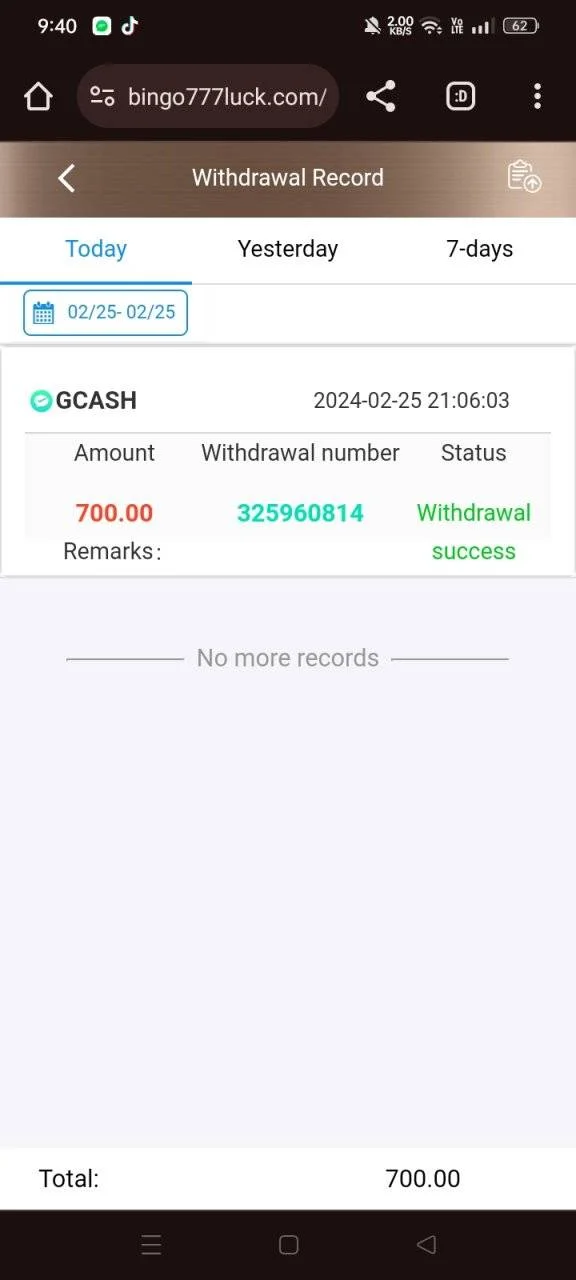This screenshot has width=576, height=1280.
Task: Open recent apps from navigation bar
Action: click(151, 1244)
